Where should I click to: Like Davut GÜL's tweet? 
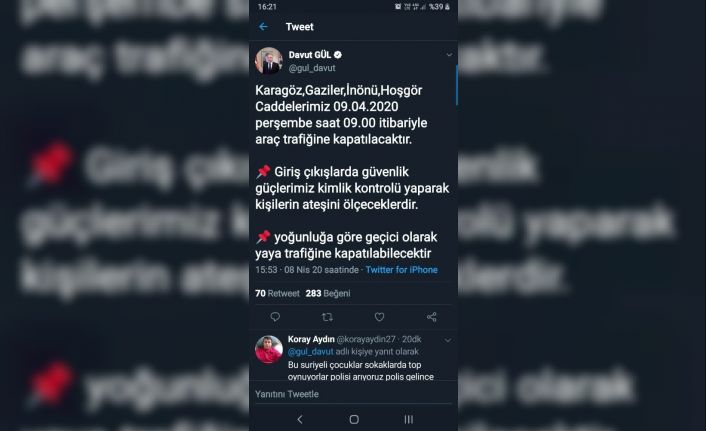coord(379,317)
